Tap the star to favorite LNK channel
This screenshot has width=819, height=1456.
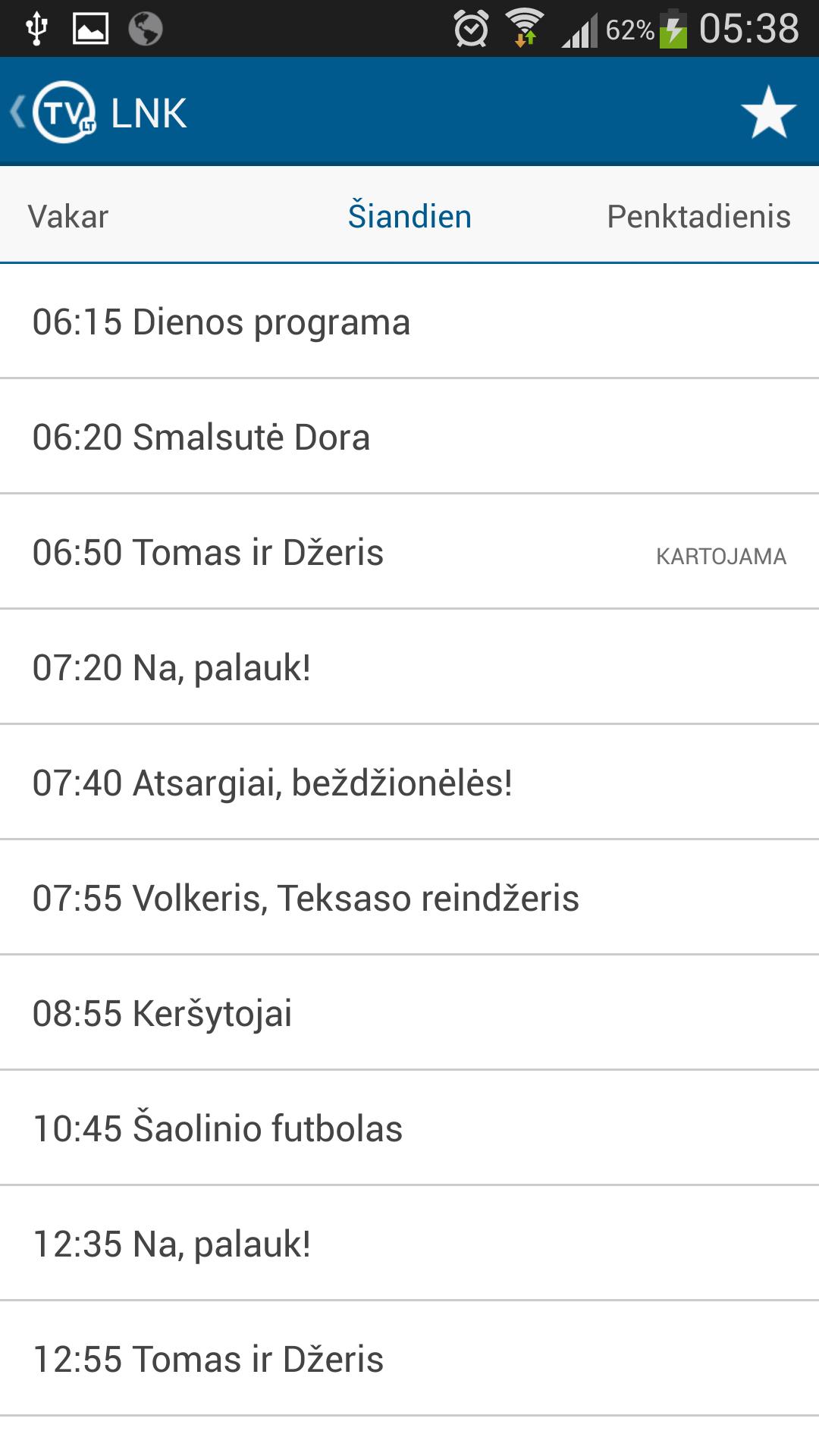click(x=767, y=114)
